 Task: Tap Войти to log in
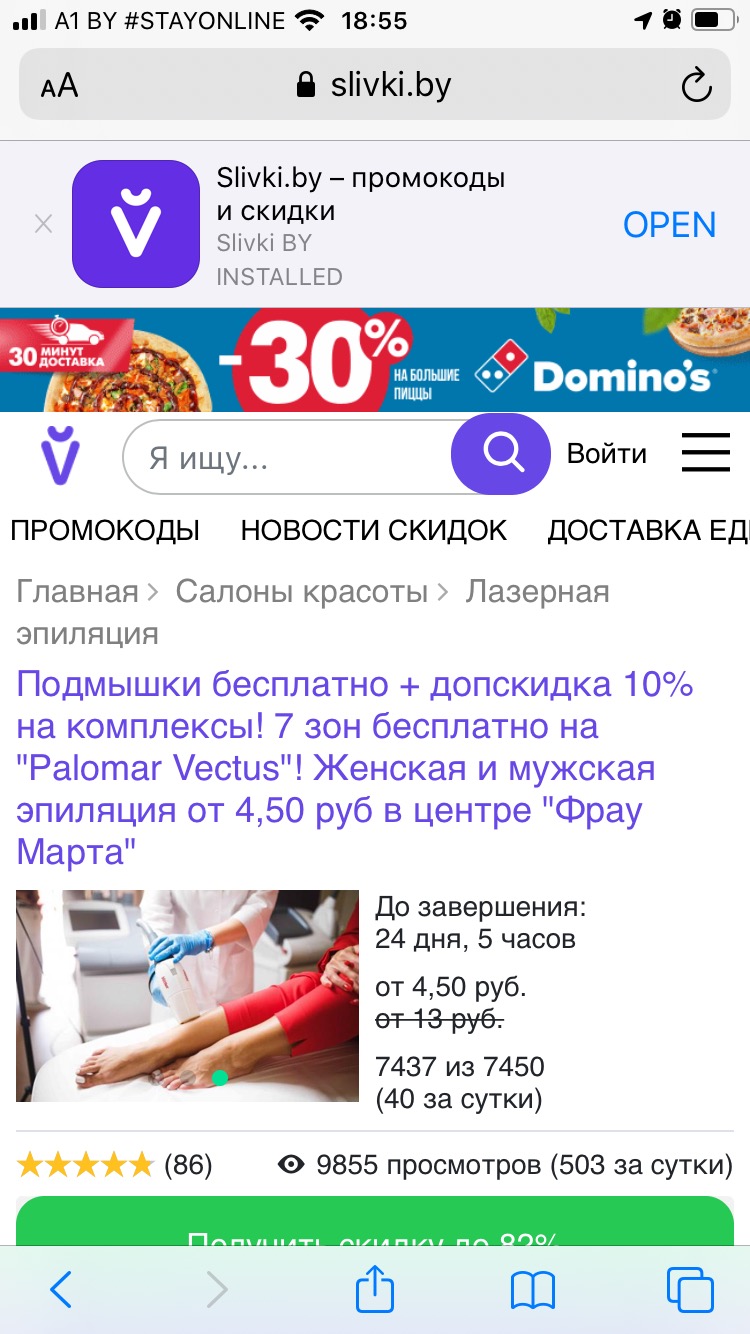[606, 454]
